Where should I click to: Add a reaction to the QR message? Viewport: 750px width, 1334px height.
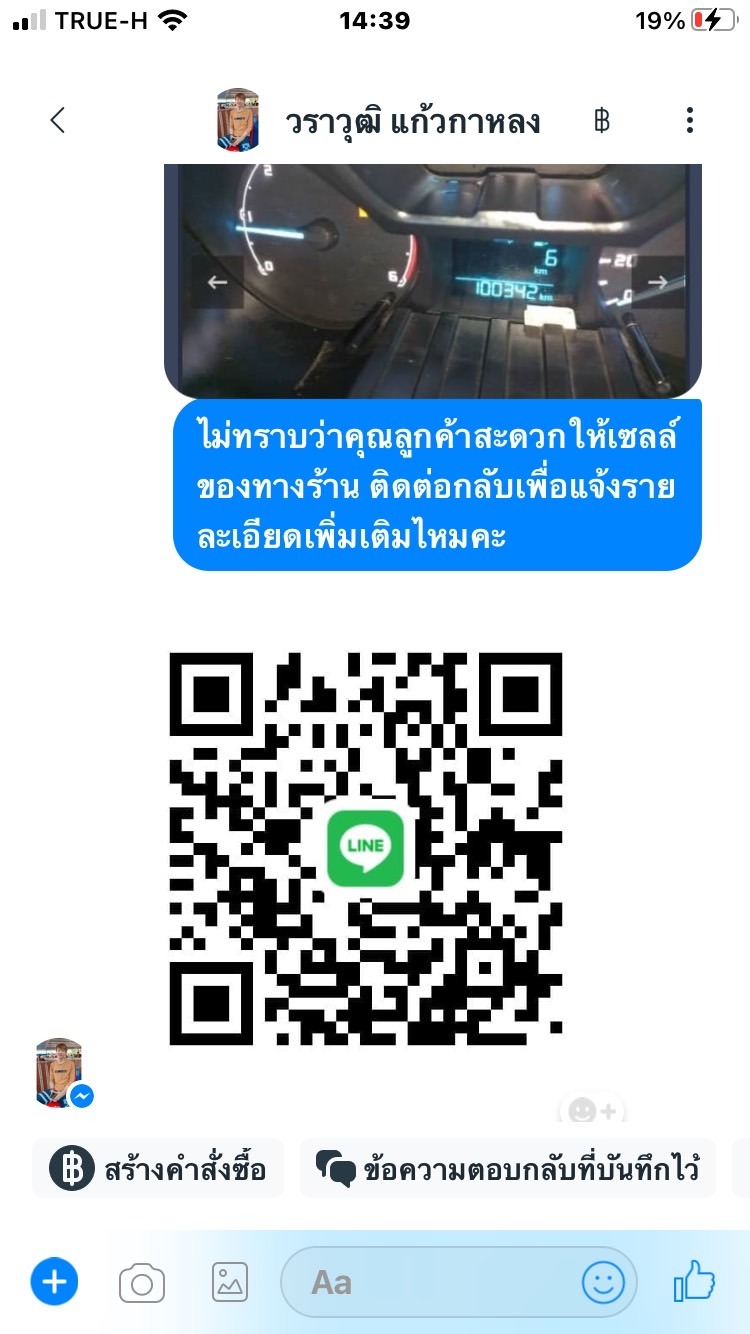click(x=592, y=1109)
